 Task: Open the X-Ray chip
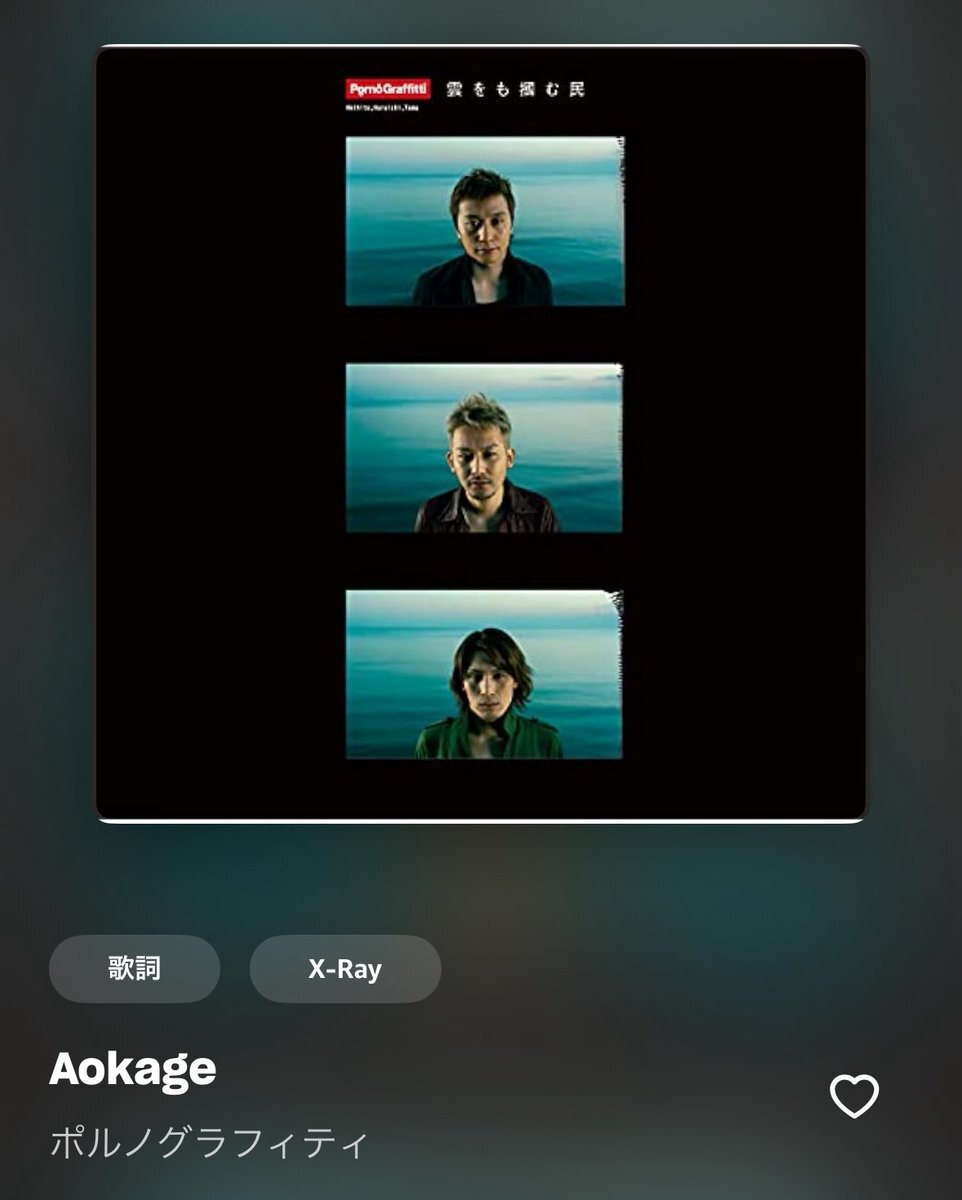(x=345, y=969)
